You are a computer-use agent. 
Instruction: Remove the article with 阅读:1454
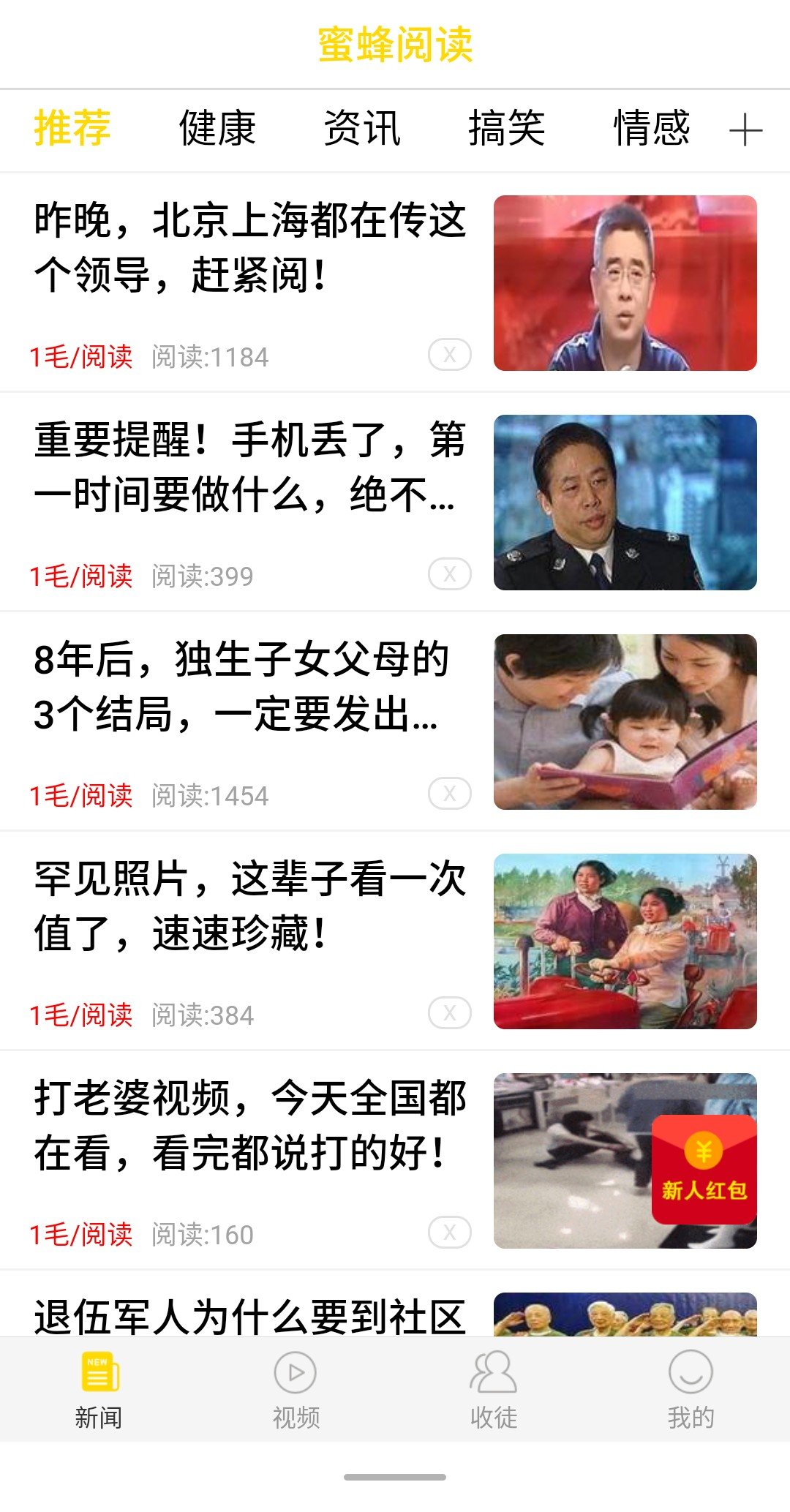tap(449, 794)
